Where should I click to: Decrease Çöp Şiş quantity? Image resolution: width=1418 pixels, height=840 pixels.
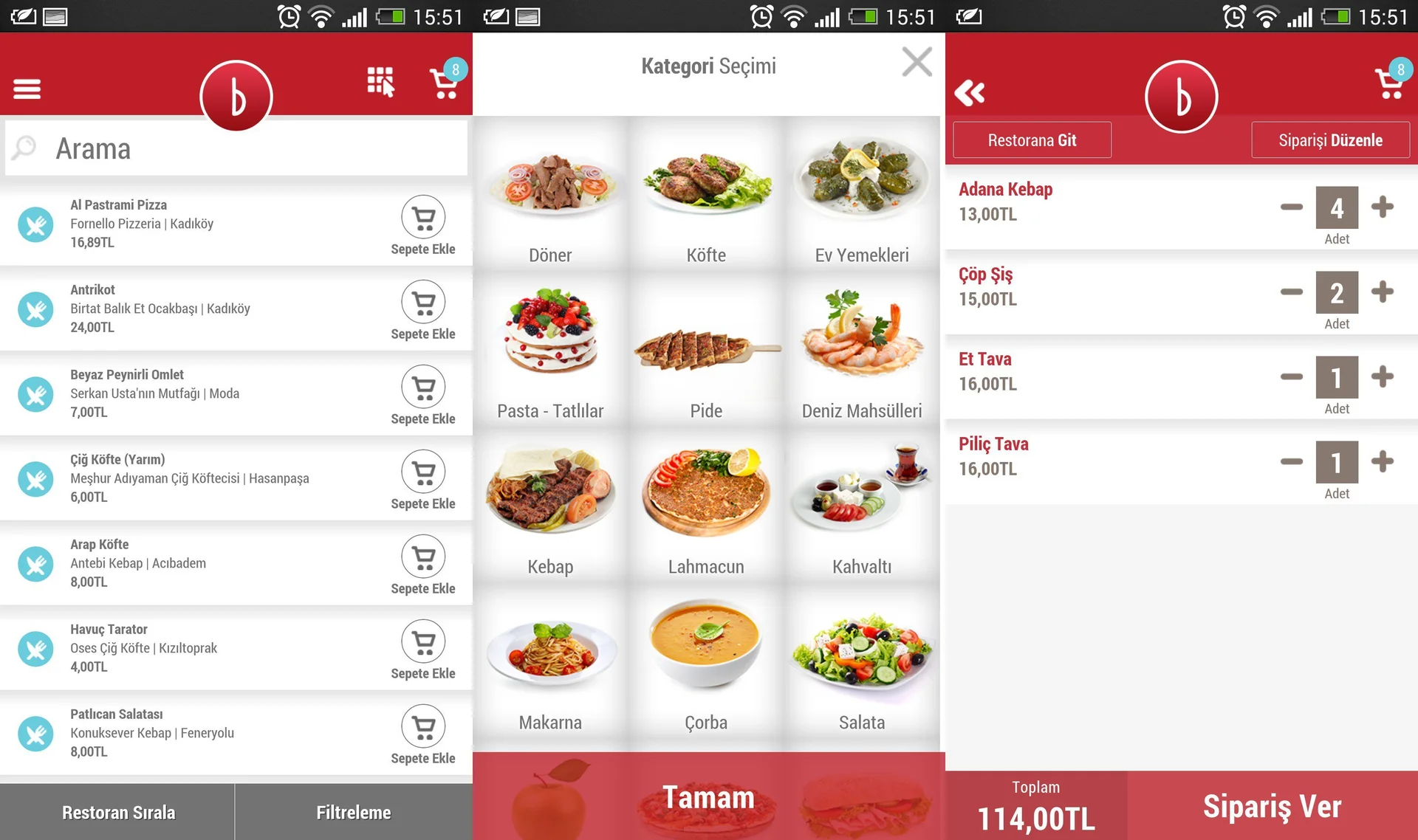(1292, 292)
